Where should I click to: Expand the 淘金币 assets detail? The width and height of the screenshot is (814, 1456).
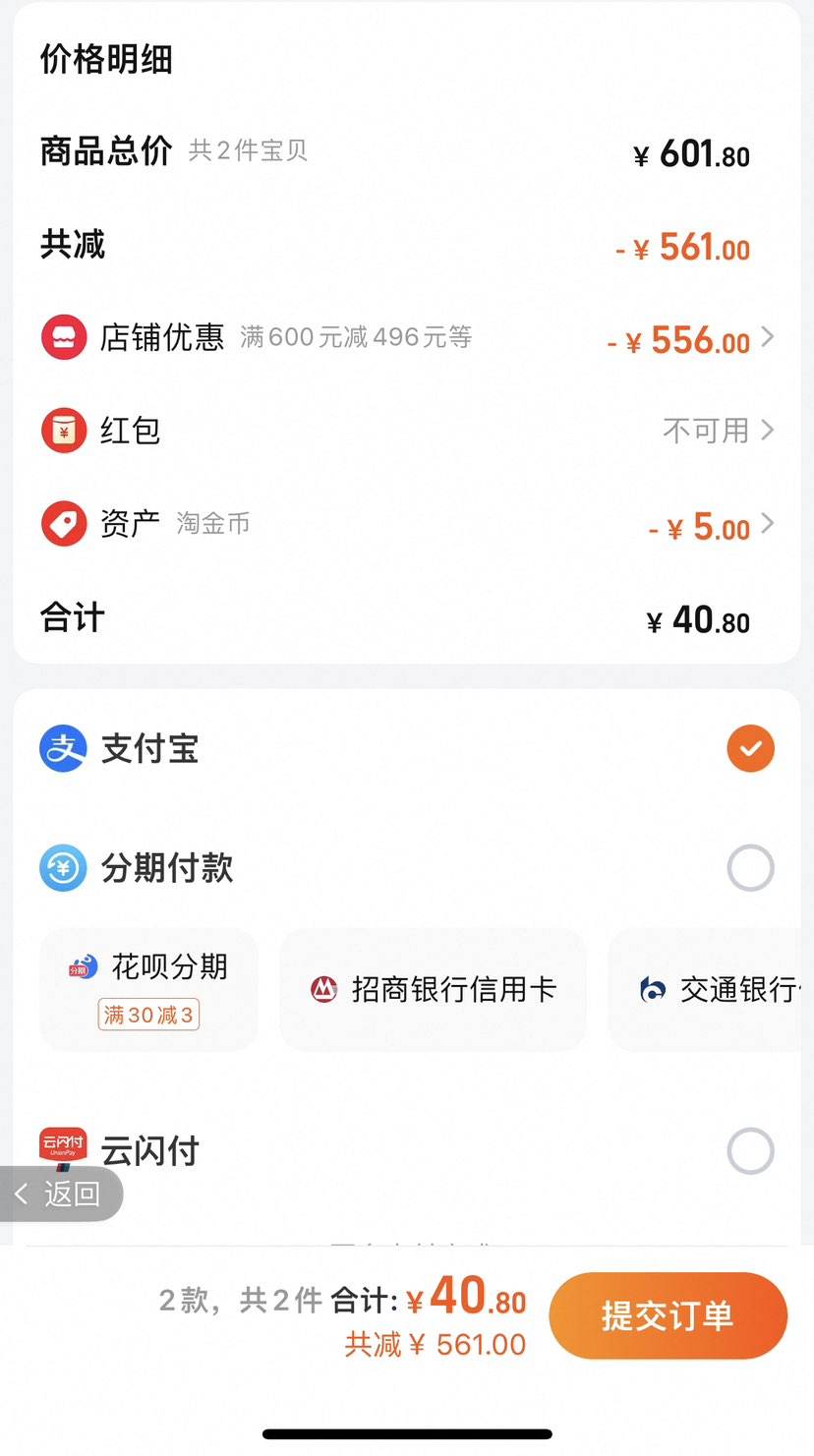pyautogui.click(x=770, y=523)
